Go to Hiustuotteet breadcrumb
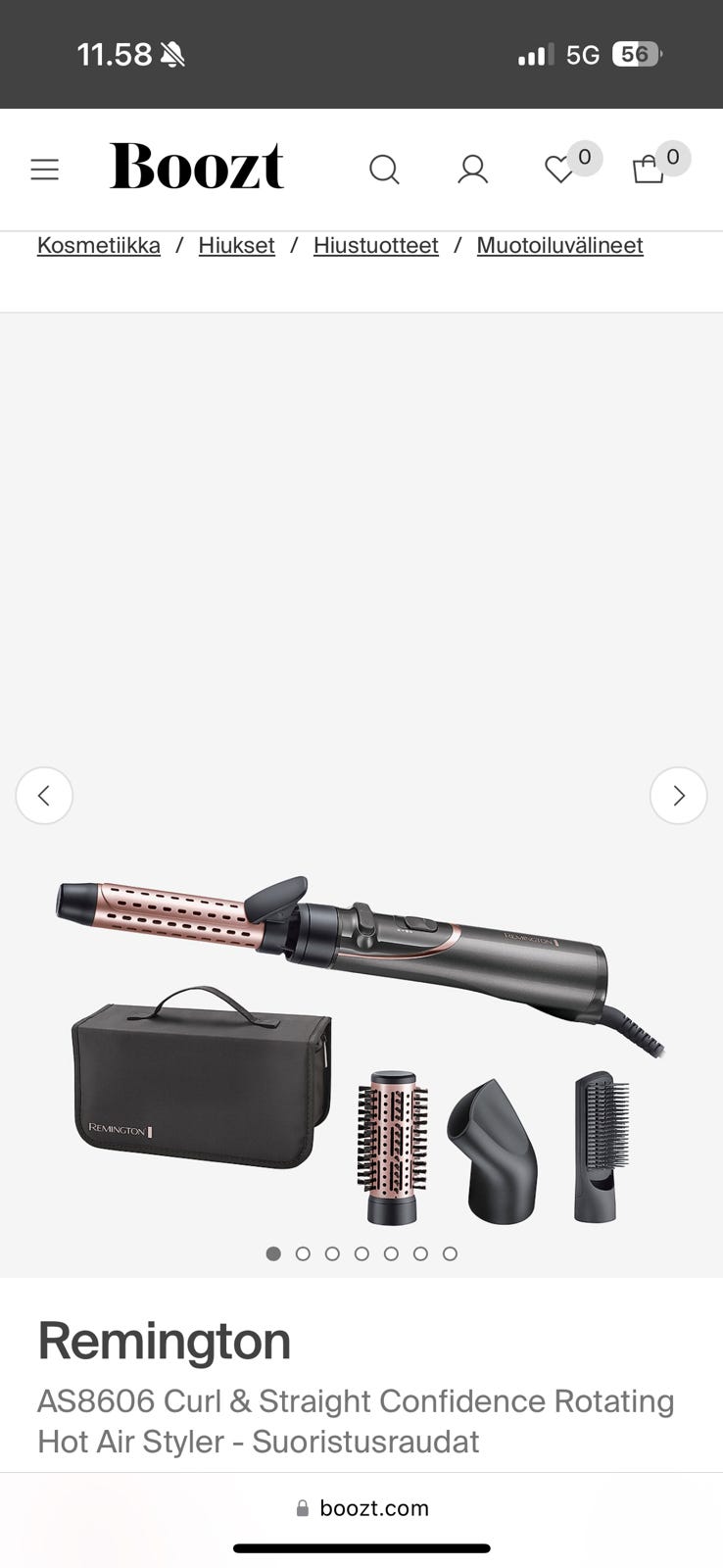 (375, 245)
